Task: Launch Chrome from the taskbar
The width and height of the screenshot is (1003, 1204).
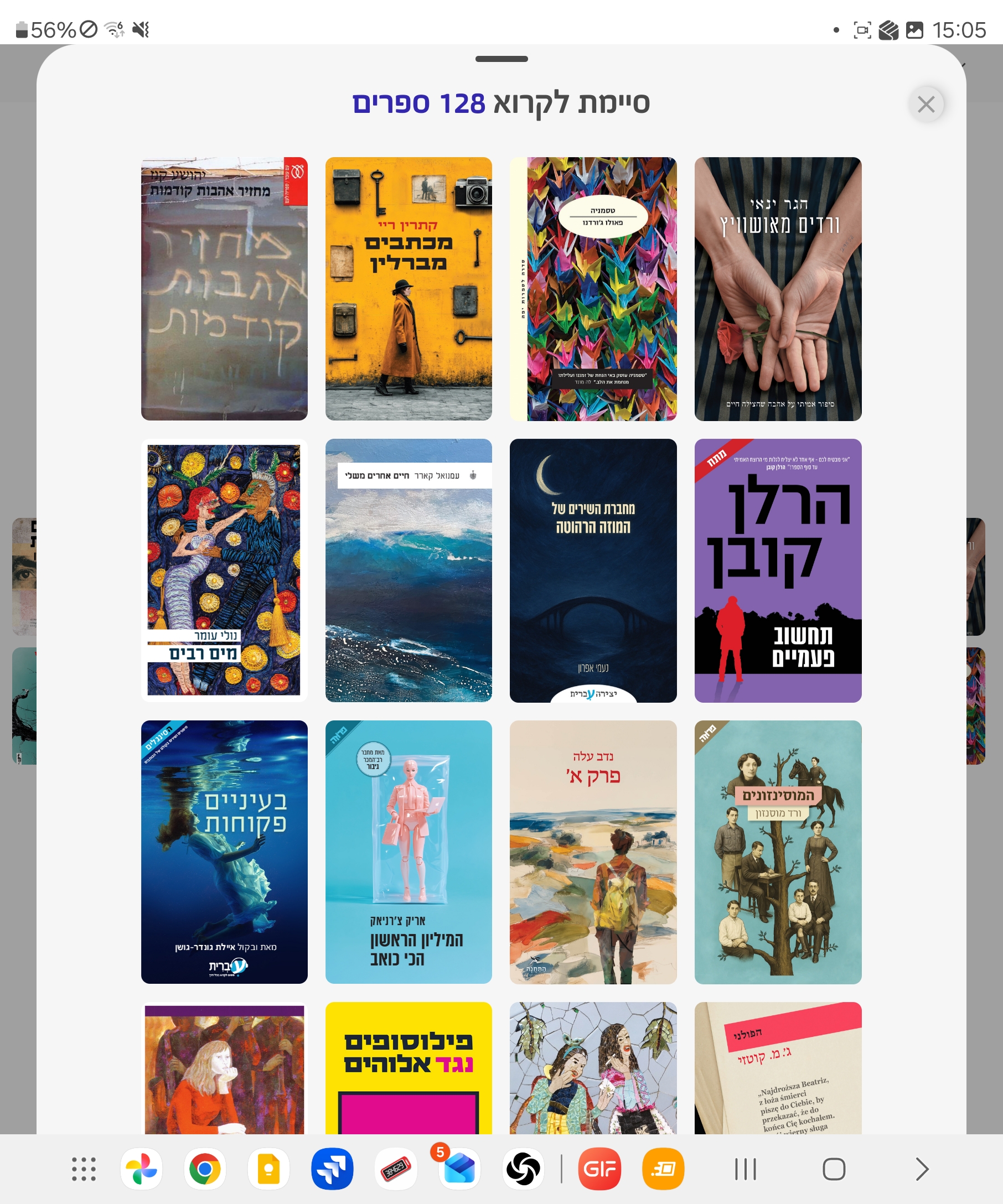Action: click(205, 1169)
